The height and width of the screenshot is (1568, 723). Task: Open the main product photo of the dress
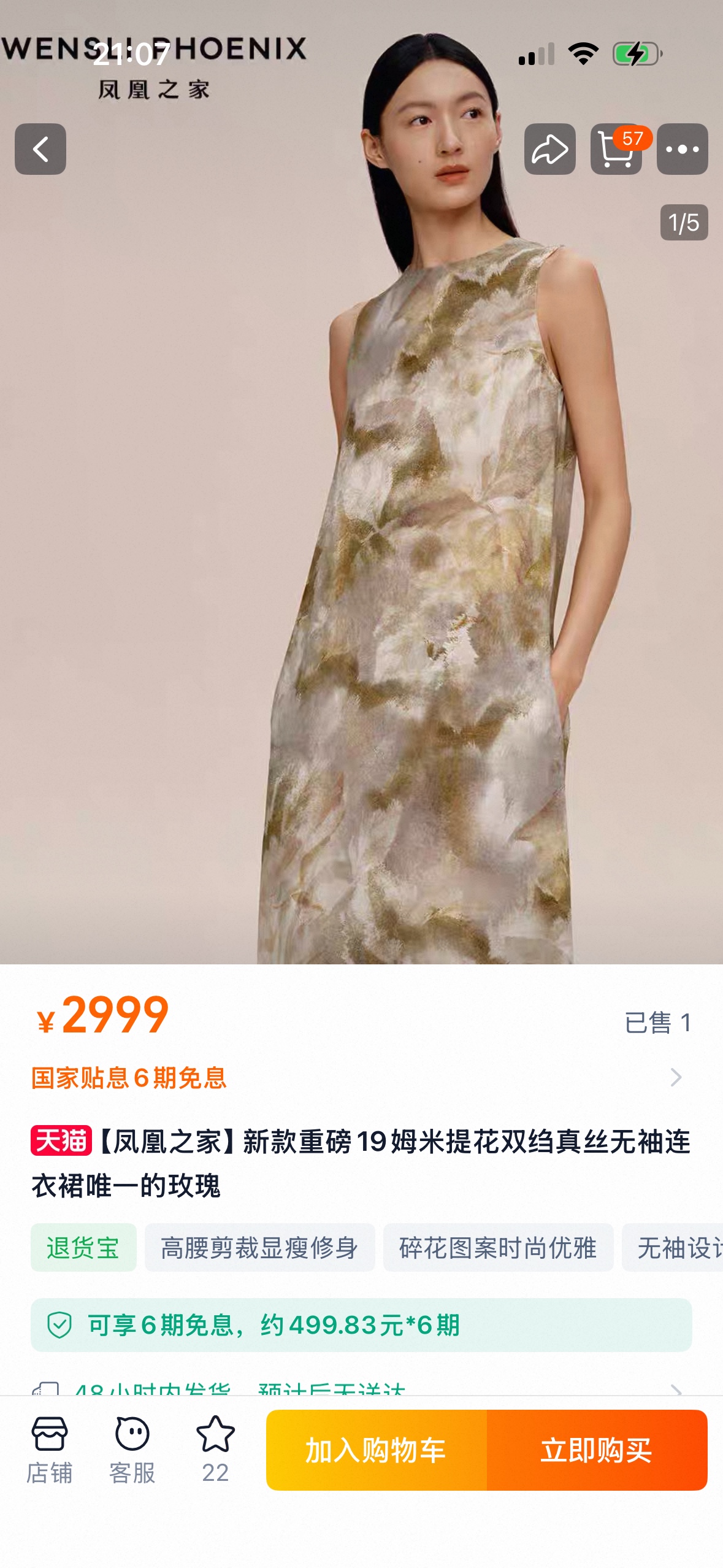361,552
